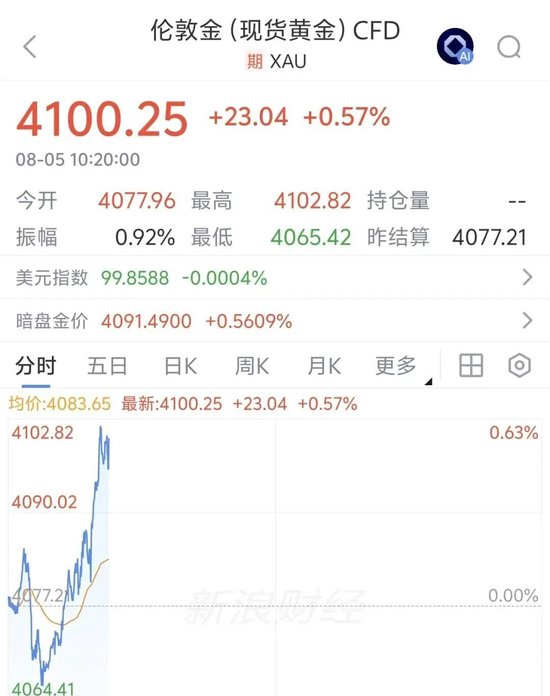The height and width of the screenshot is (696, 550).
Task: Switch to the 月K tab
Action: (324, 366)
